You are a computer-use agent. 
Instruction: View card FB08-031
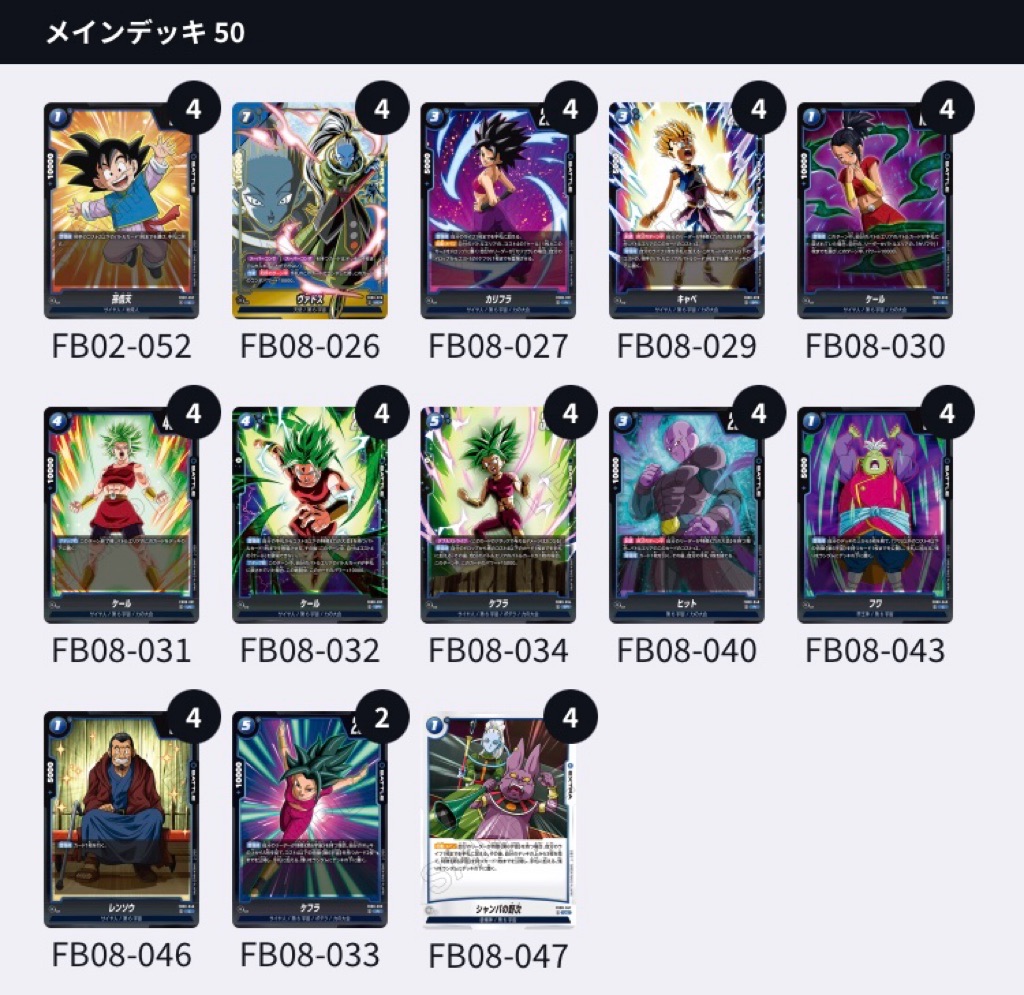(121, 515)
